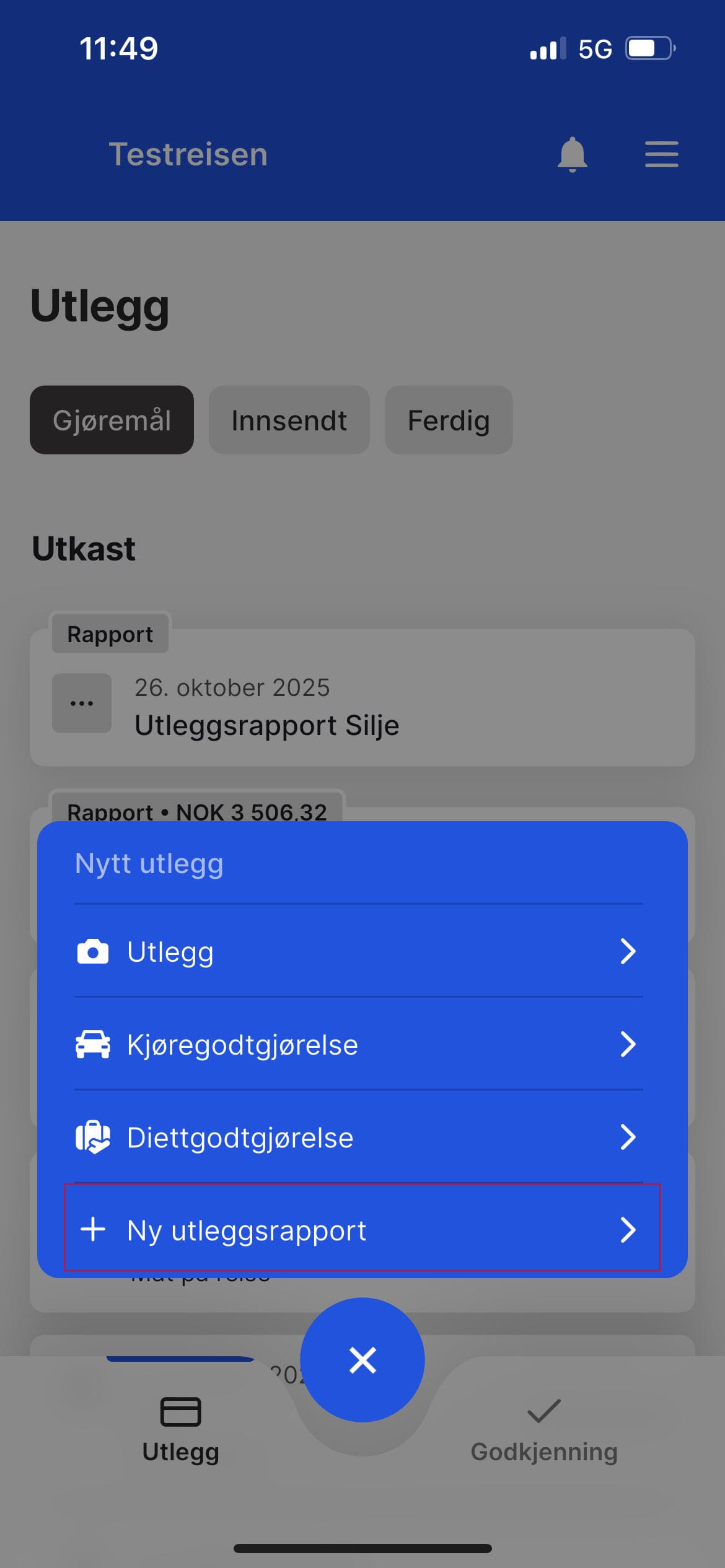This screenshot has width=725, height=1568.
Task: Tap the car icon for Kjøregodtgjørelse
Action: [93, 1045]
